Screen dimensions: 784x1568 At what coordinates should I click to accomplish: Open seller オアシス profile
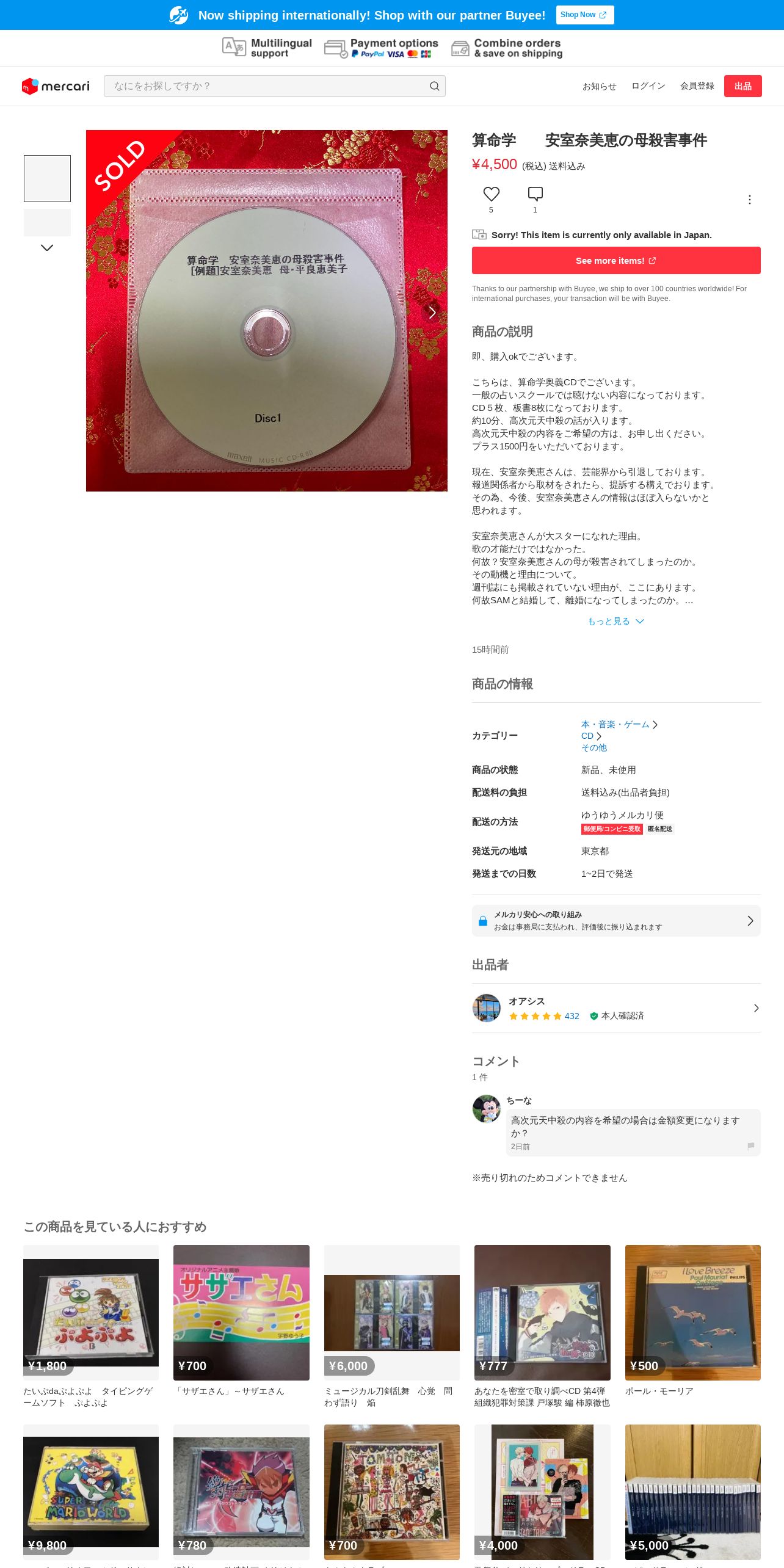click(616, 1008)
